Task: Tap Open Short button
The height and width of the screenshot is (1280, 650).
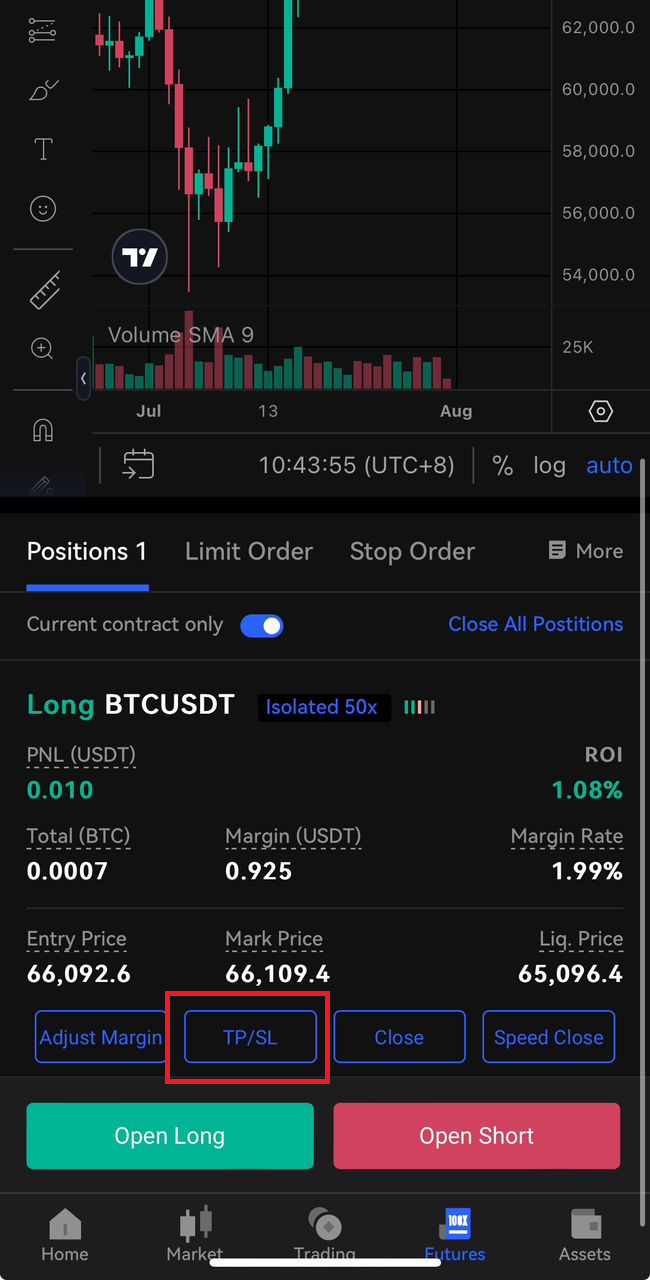Action: point(477,1136)
